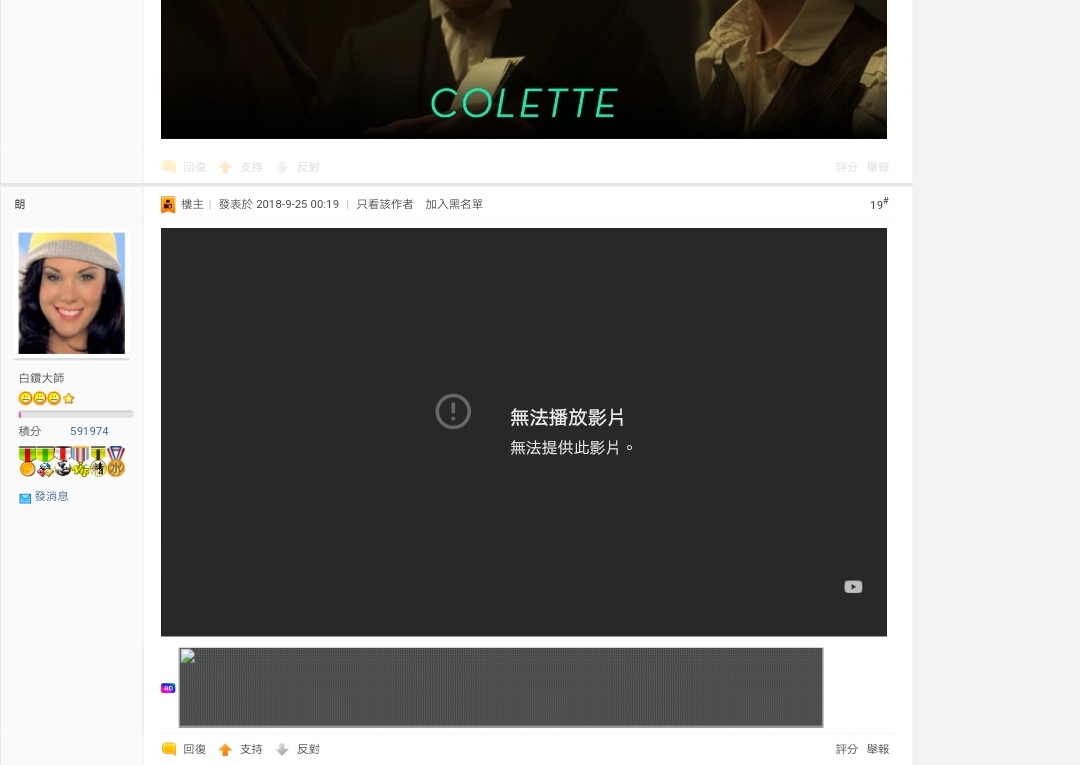Send a message via 發消息
The image size is (1080, 765).
click(x=51, y=496)
